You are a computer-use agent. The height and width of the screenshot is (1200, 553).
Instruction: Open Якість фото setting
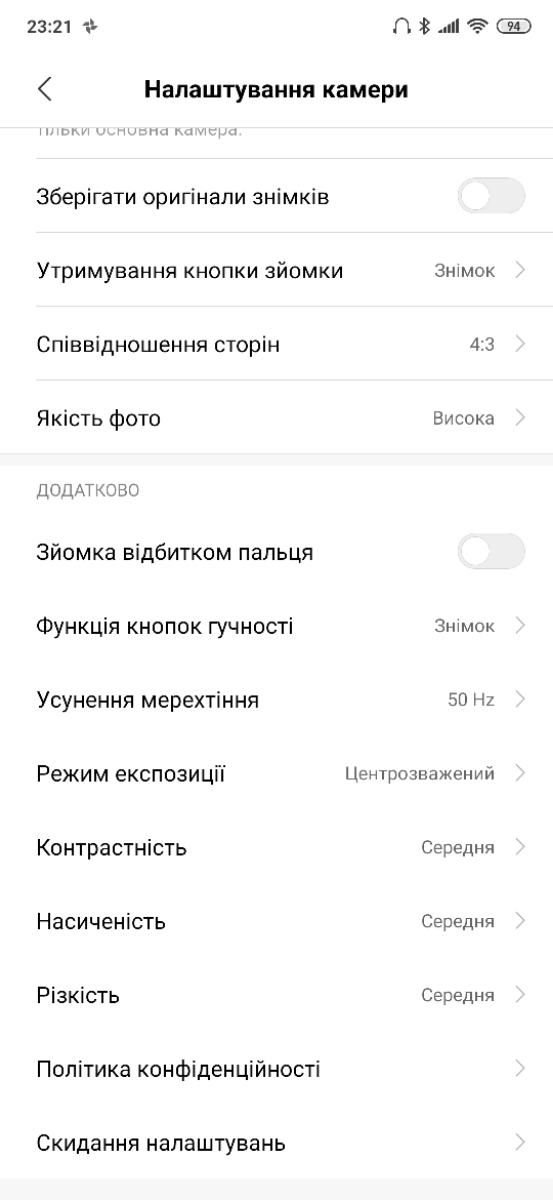click(x=276, y=419)
